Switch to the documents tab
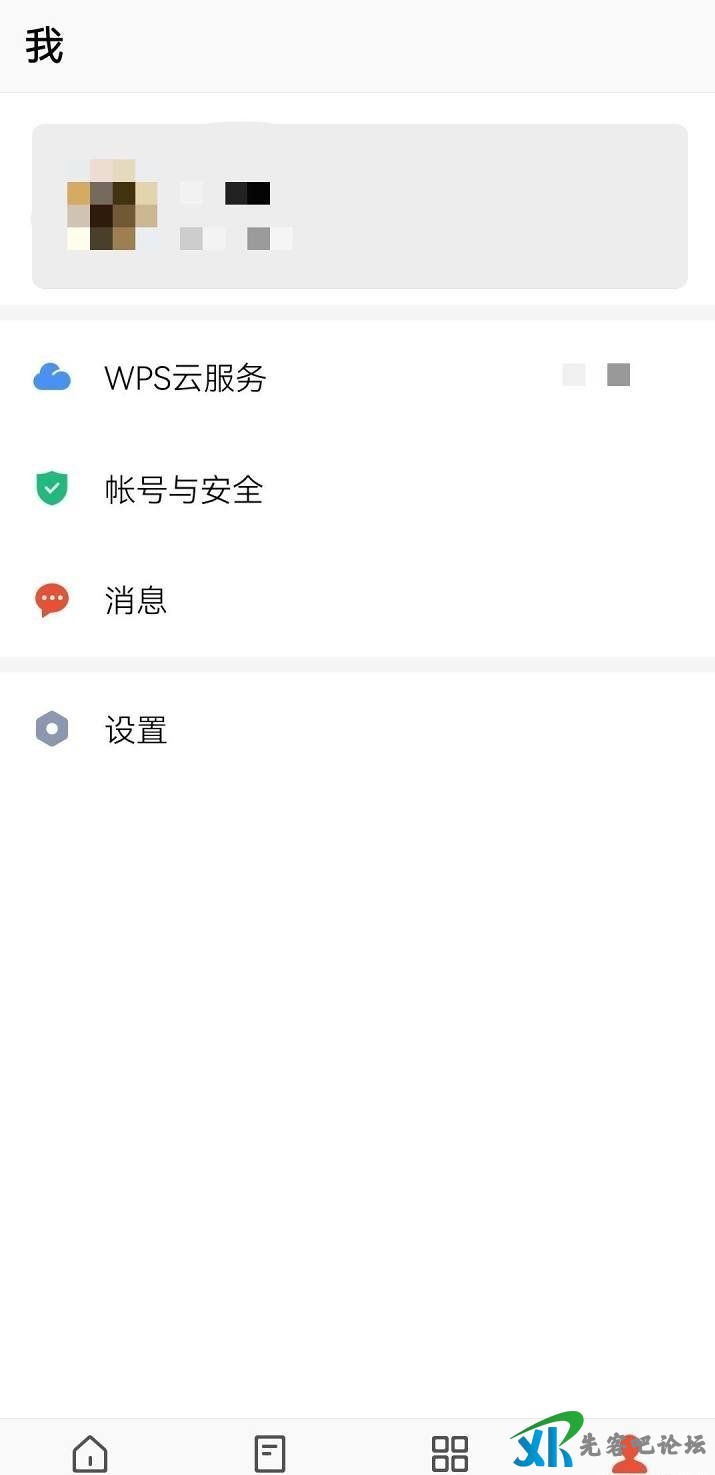715x1475 pixels. click(x=270, y=1452)
